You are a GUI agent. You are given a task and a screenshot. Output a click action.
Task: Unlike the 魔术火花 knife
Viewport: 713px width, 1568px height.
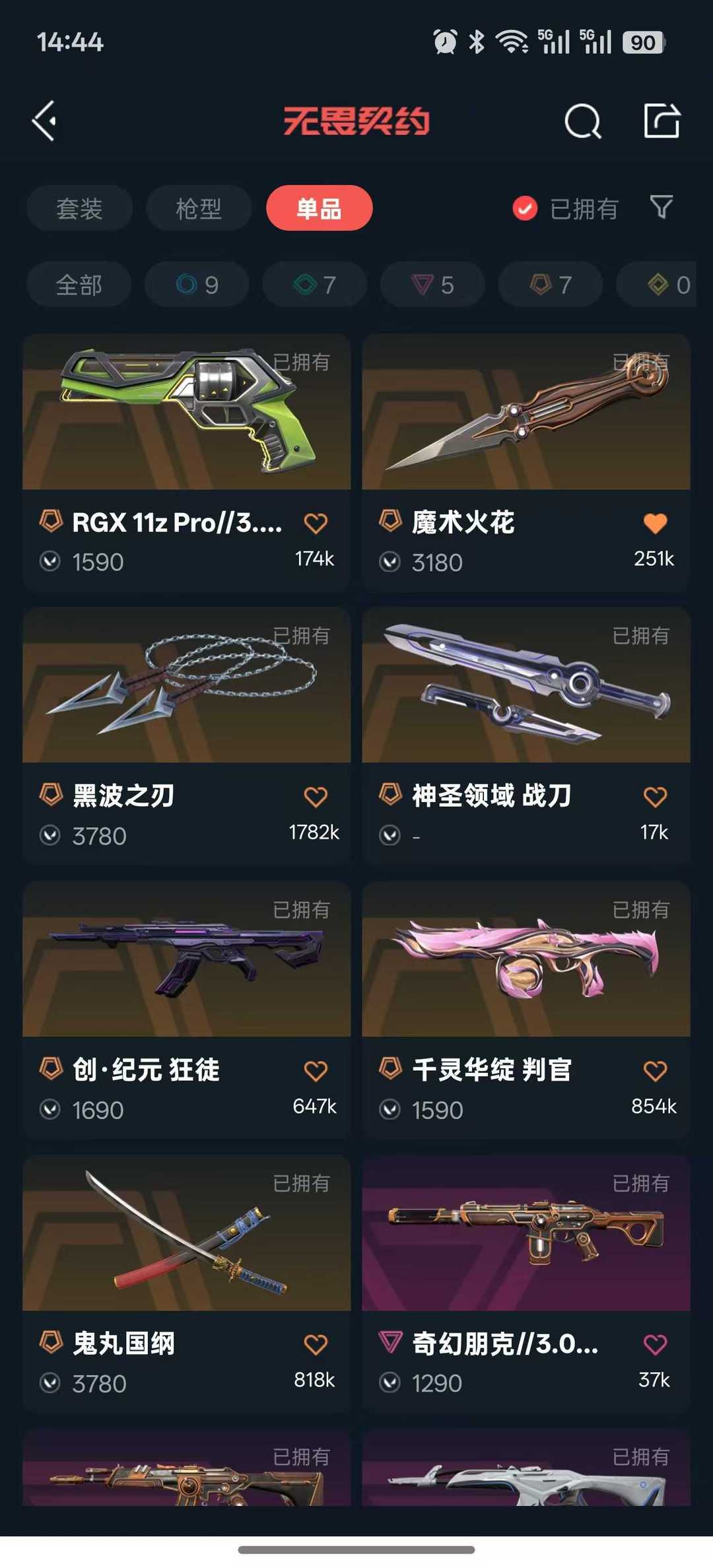tap(655, 523)
